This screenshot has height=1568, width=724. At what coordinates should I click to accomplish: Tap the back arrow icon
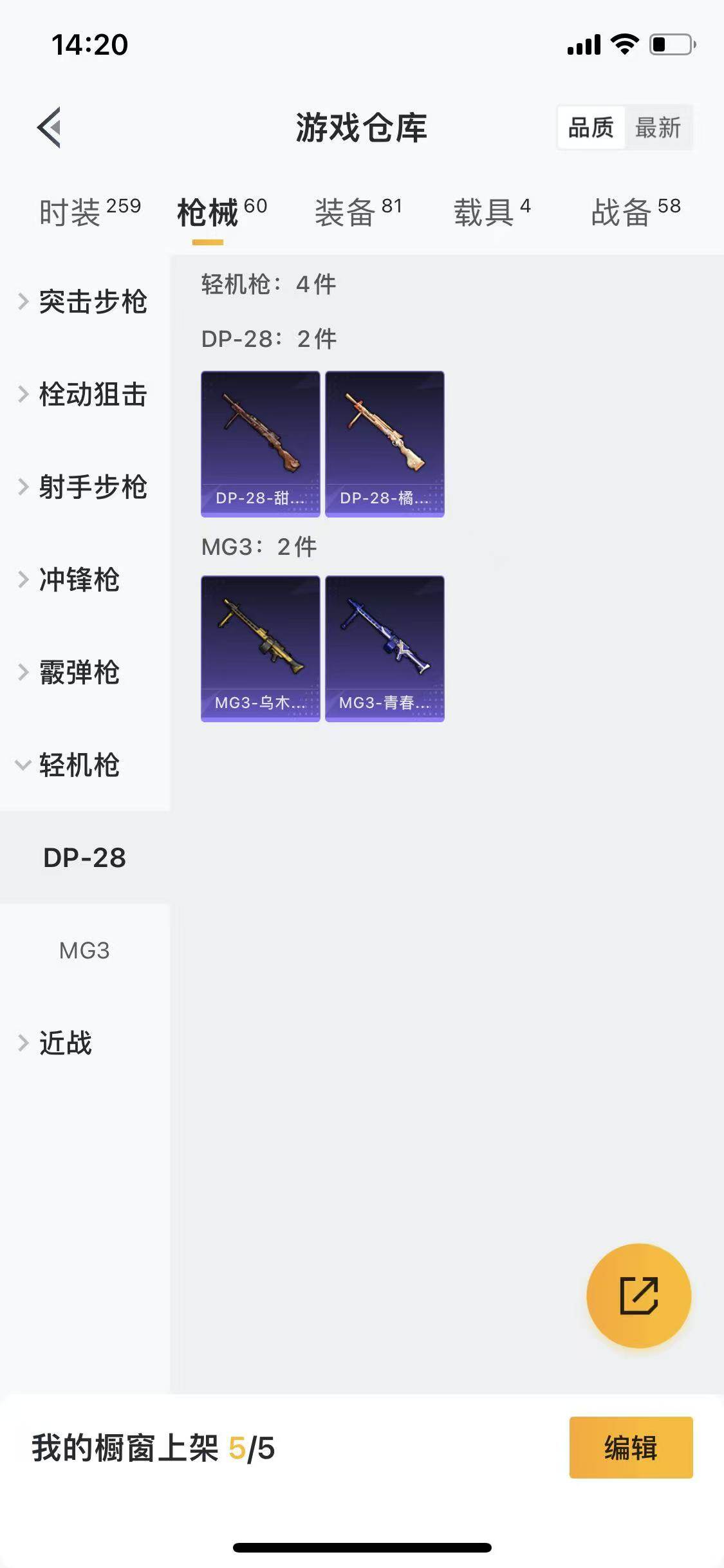click(x=49, y=127)
